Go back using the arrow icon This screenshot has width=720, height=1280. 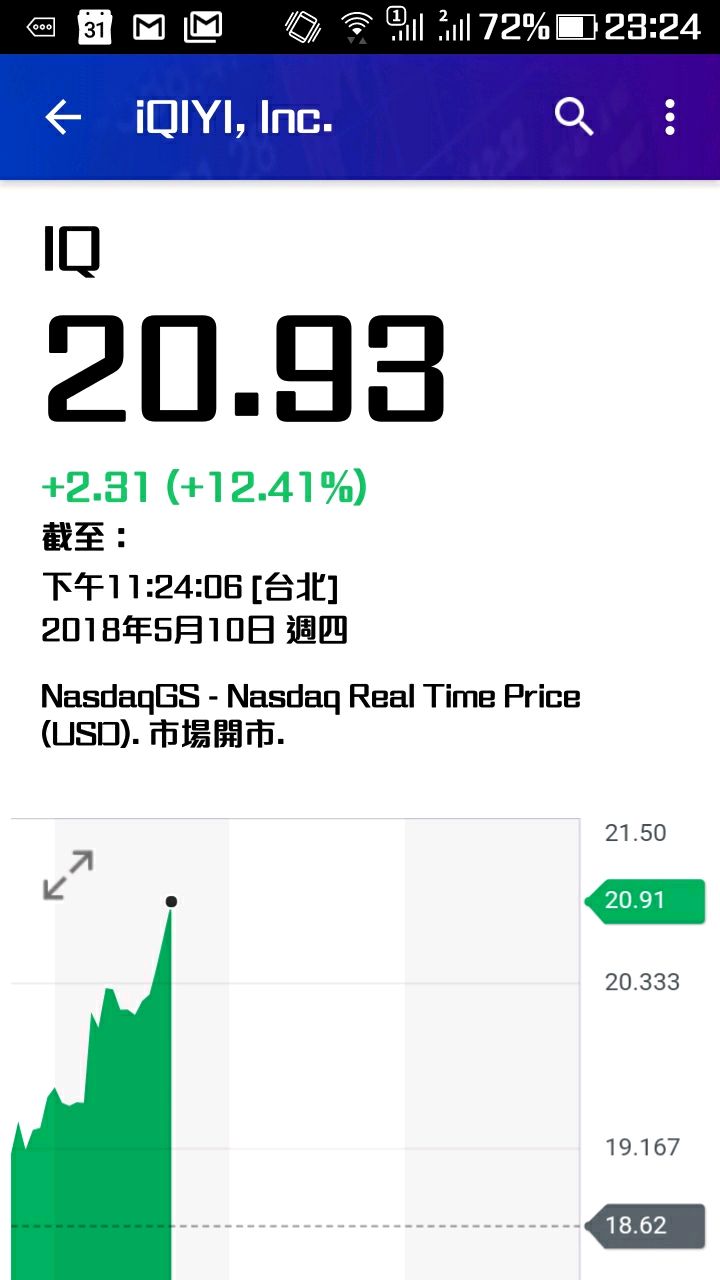pyautogui.click(x=62, y=118)
